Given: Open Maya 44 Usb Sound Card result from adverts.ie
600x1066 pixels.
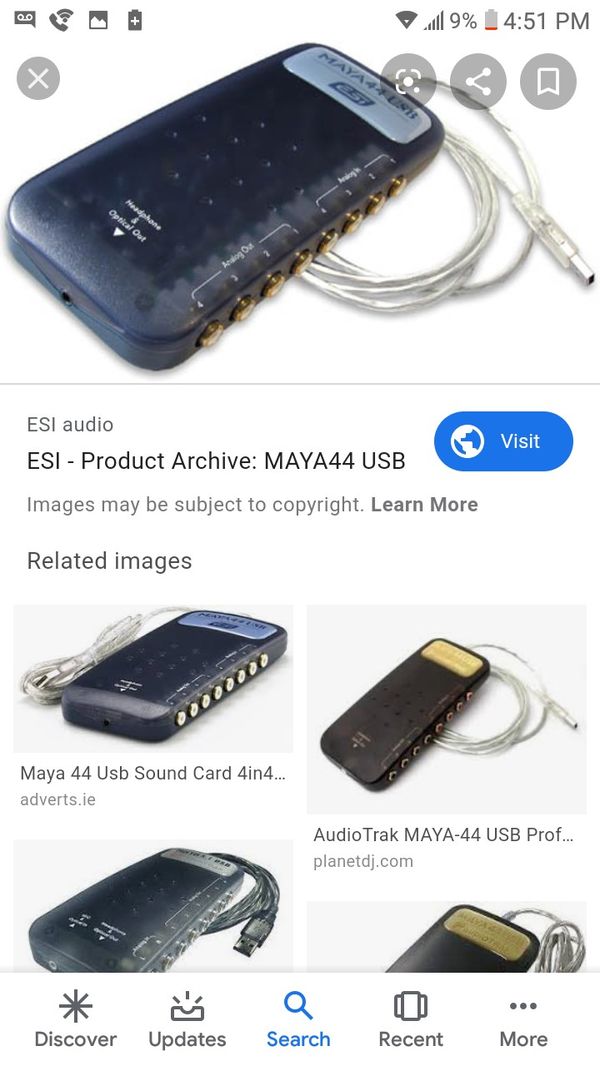Looking at the screenshot, I should coord(152,679).
